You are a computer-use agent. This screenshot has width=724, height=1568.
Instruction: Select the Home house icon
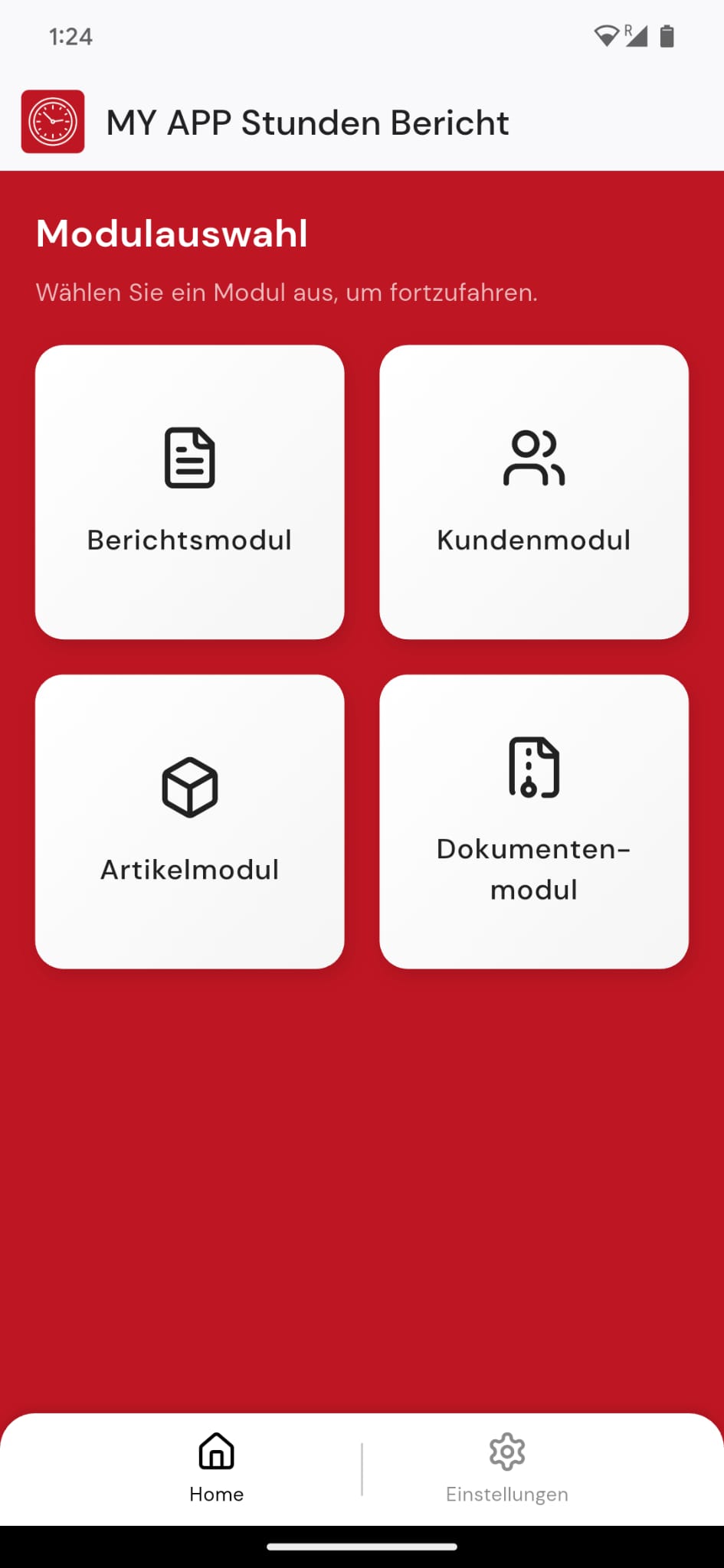(x=215, y=1451)
